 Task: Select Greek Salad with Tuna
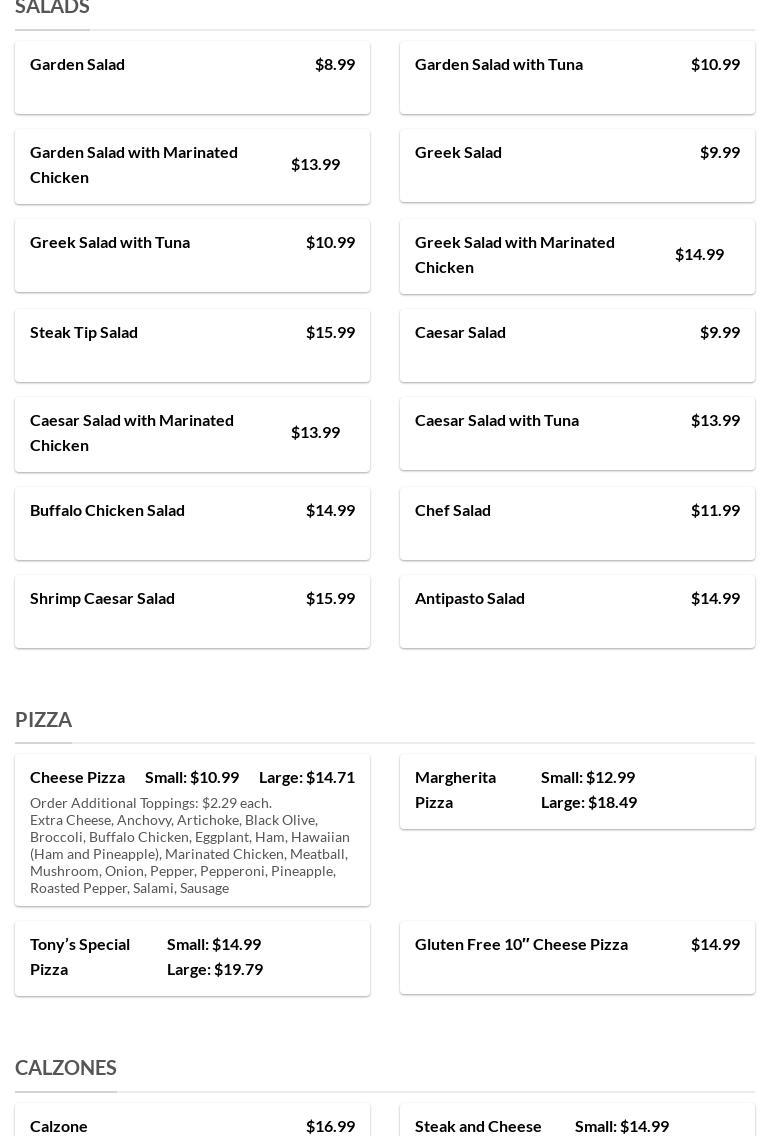click(x=192, y=255)
